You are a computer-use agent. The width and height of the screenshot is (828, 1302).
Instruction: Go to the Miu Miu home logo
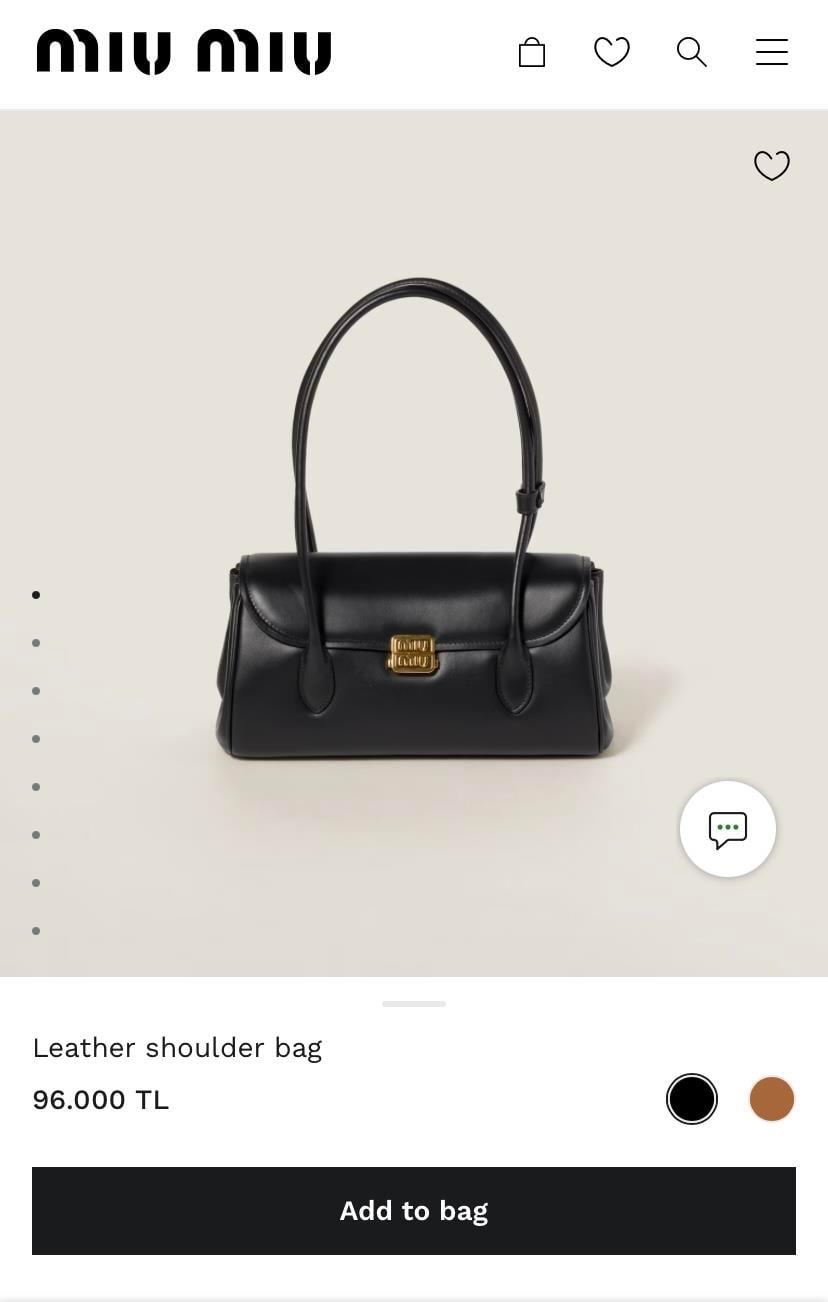point(184,52)
